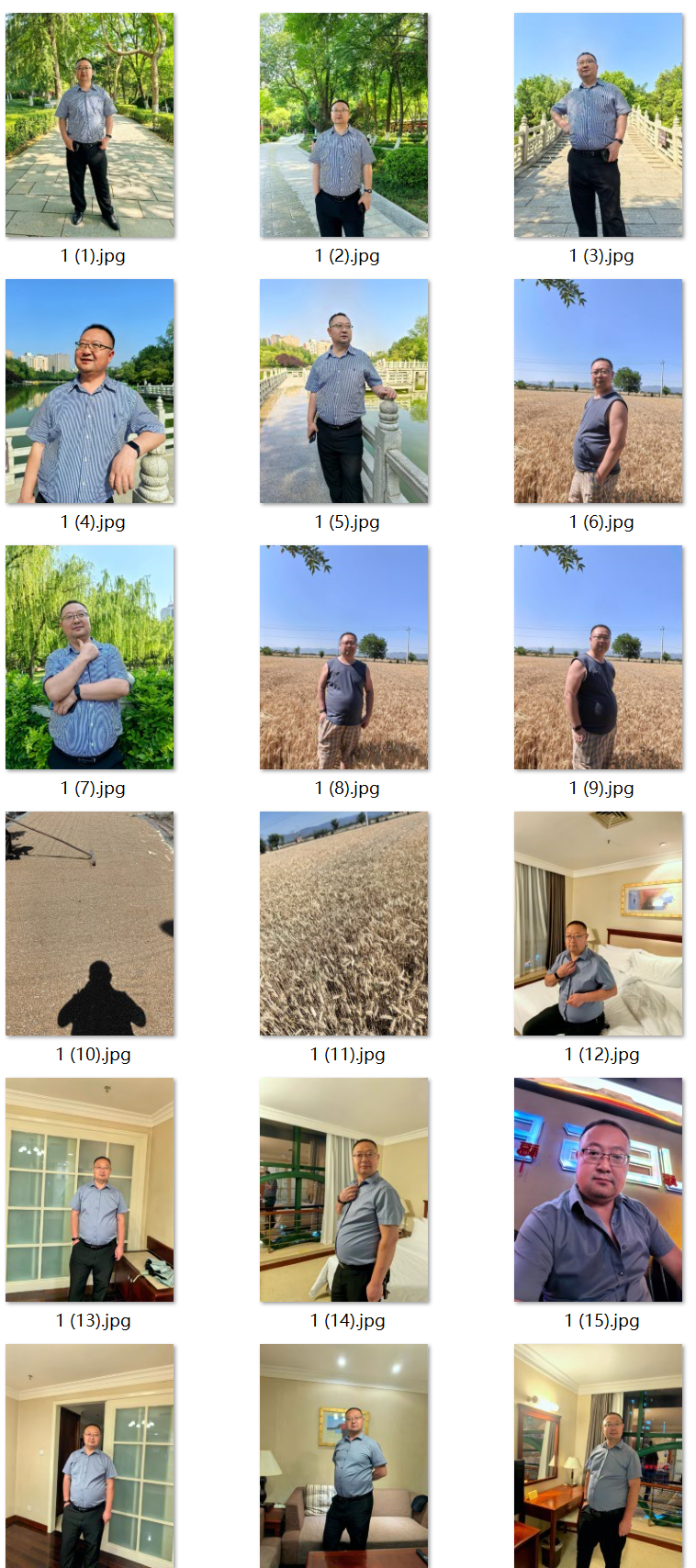Open the file 1 (1).jpg
Viewport: 696px width, 1568px height.
89,125
